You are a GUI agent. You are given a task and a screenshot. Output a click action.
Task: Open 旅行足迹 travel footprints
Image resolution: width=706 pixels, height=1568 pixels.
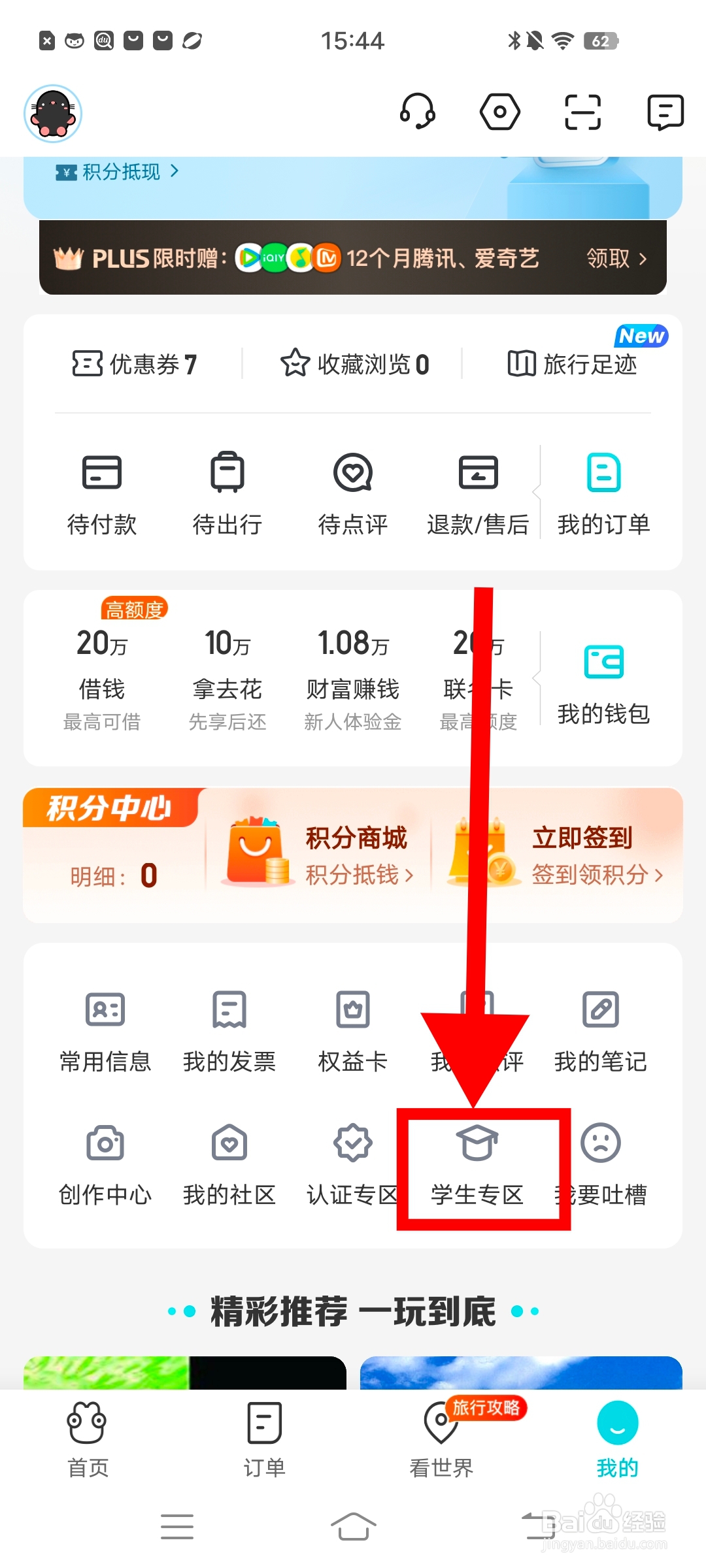coord(572,365)
